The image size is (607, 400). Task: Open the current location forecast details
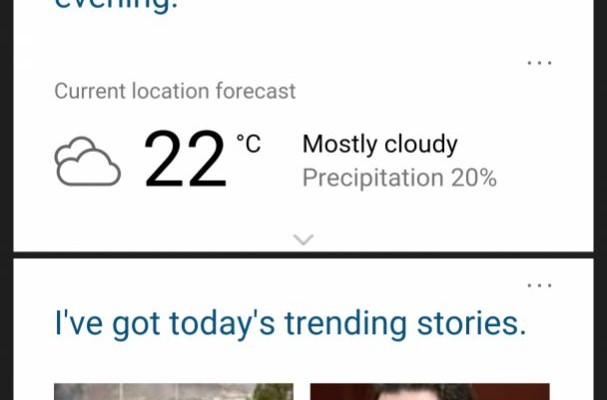(275, 160)
